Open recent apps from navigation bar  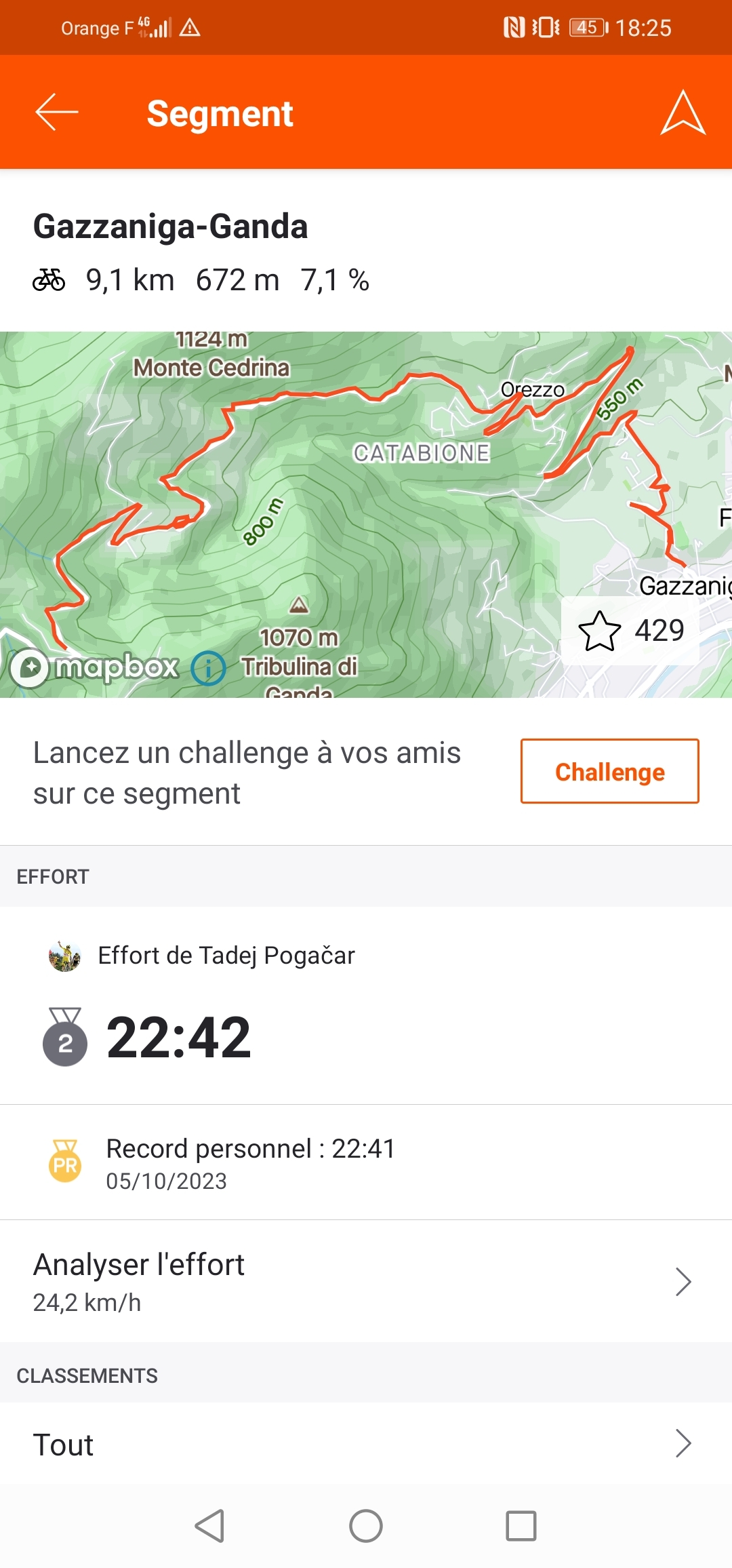point(521,1527)
